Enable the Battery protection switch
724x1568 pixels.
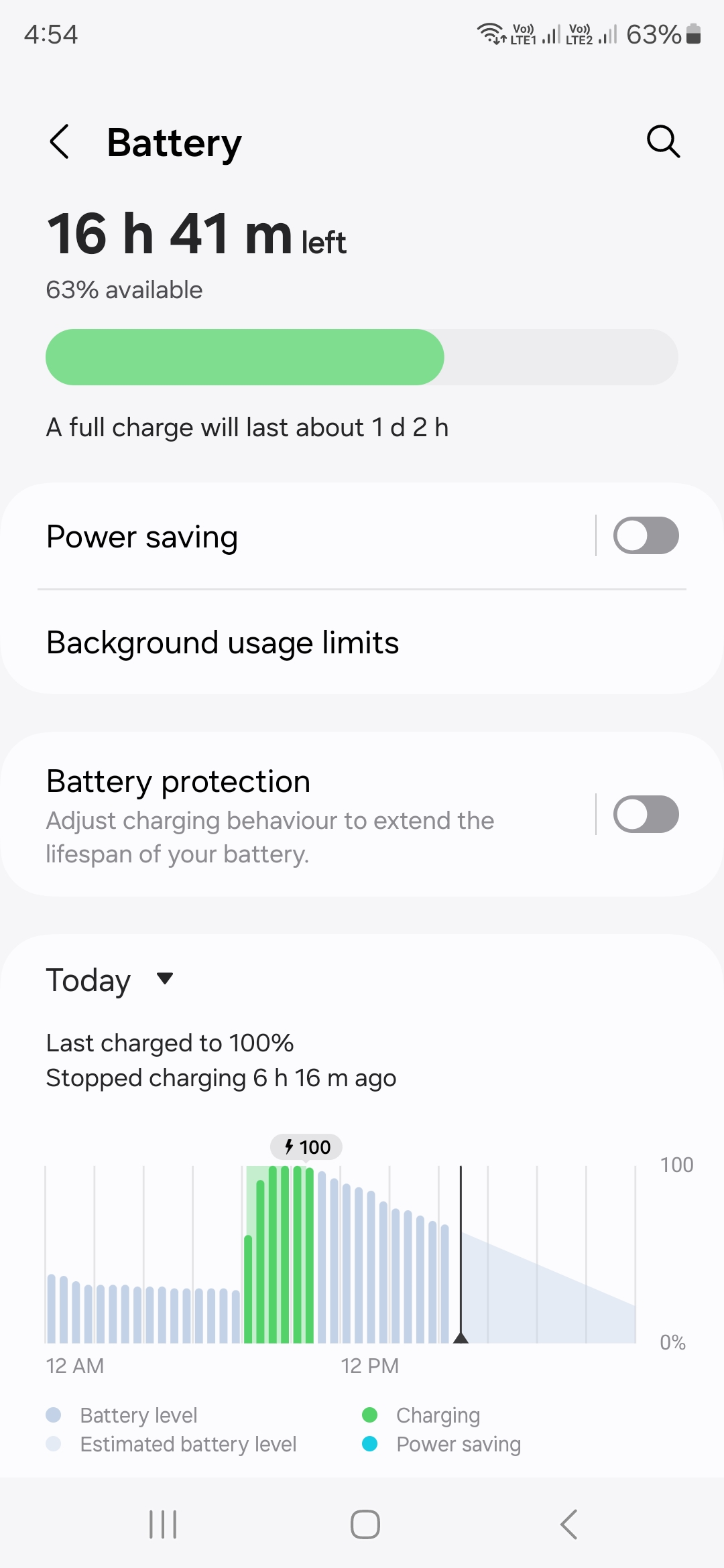[646, 814]
